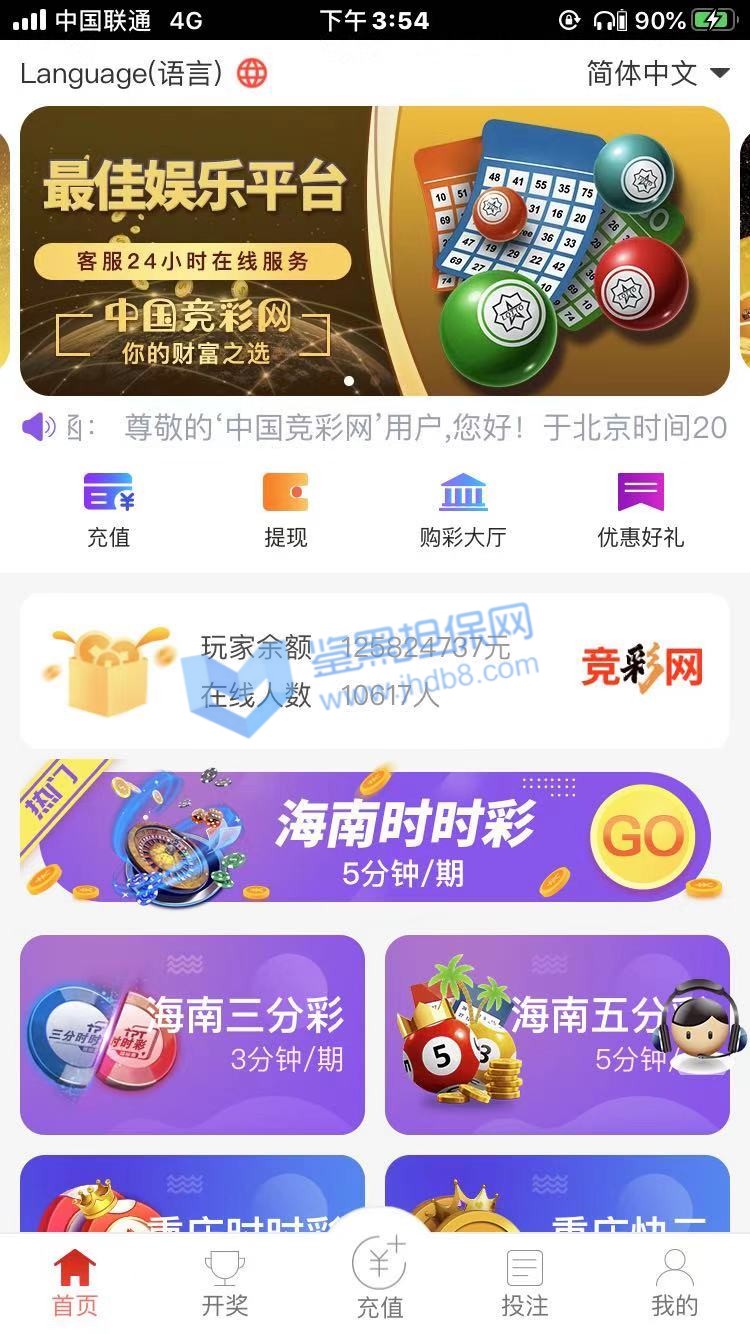The height and width of the screenshot is (1334, 750).
Task: Switch to the 开奖 results tab
Action: tap(225, 1282)
